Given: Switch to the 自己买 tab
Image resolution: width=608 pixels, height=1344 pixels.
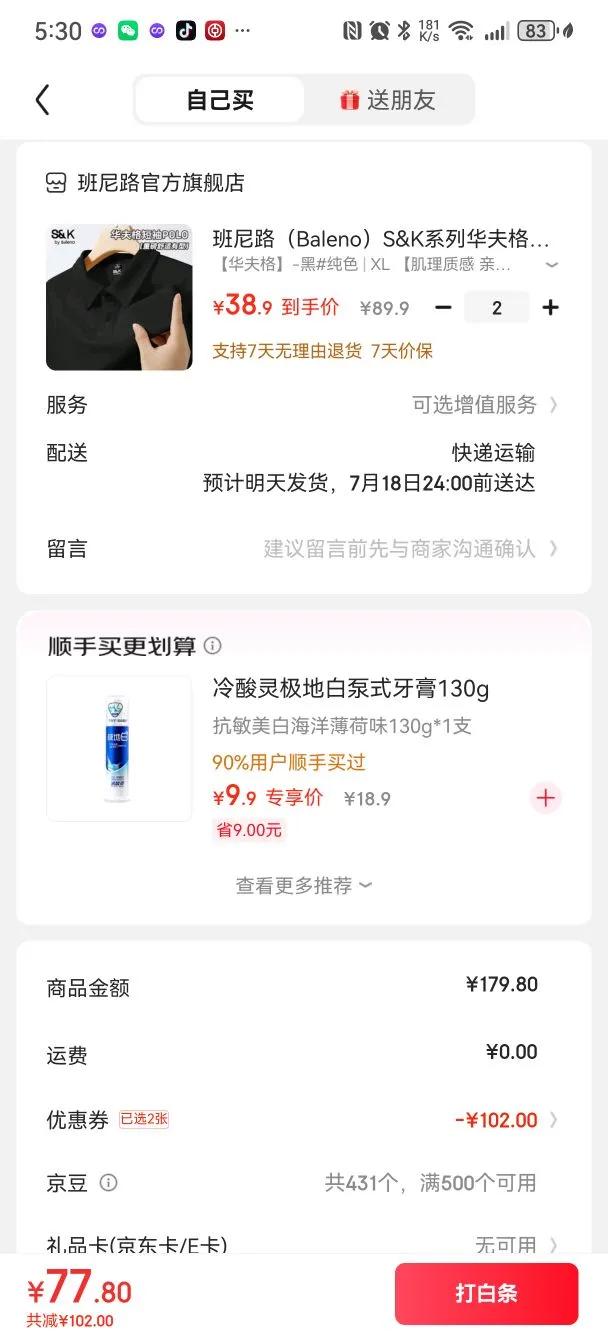Looking at the screenshot, I should (220, 100).
